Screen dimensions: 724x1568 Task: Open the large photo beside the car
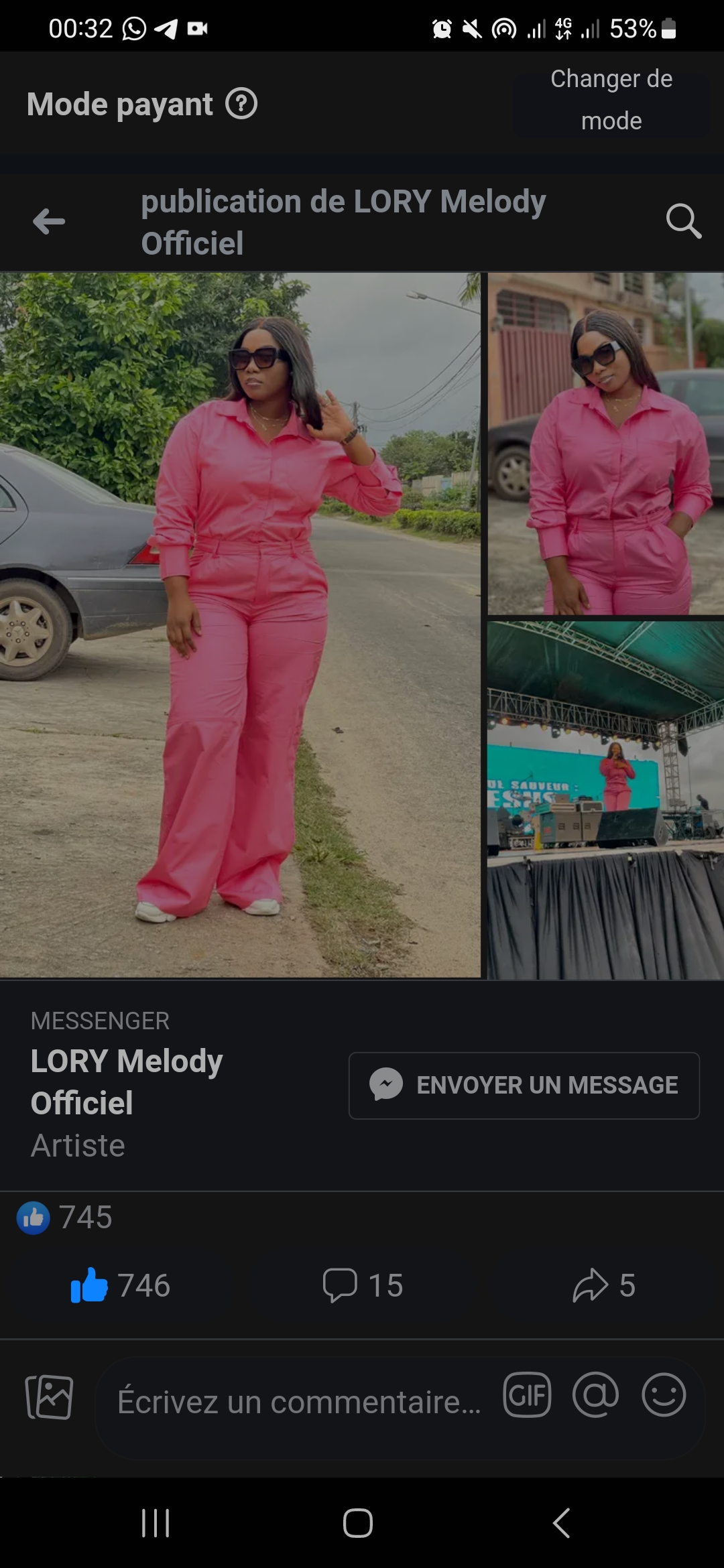click(240, 625)
